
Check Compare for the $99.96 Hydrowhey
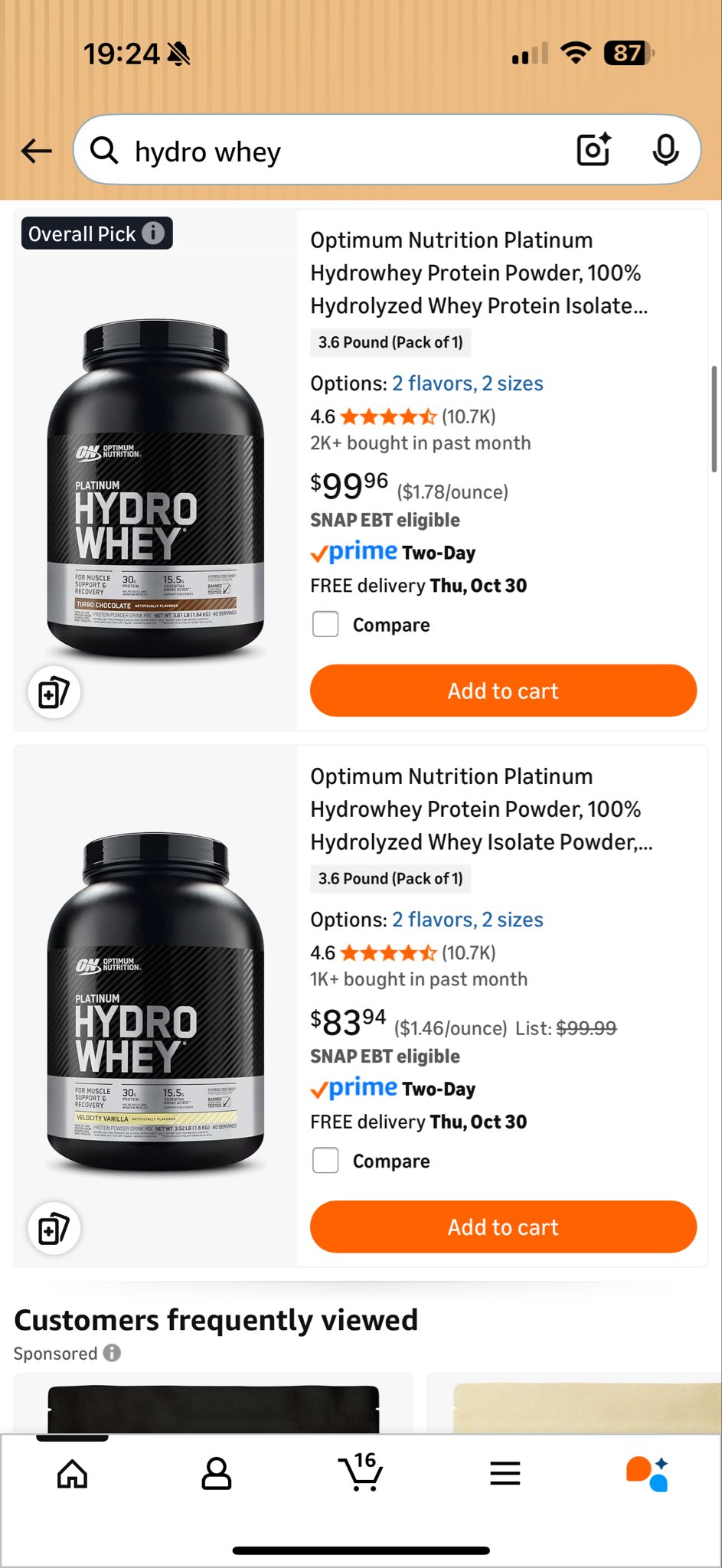[325, 625]
